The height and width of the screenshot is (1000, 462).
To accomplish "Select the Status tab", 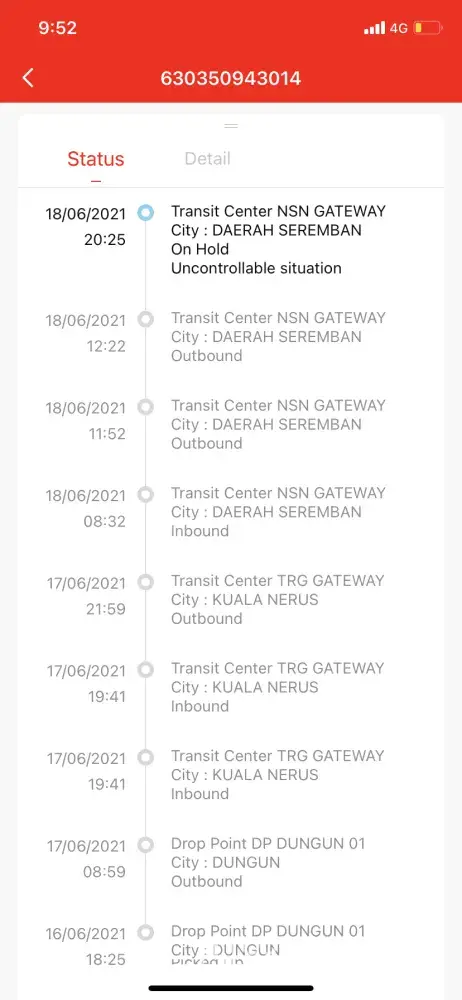I will click(96, 159).
